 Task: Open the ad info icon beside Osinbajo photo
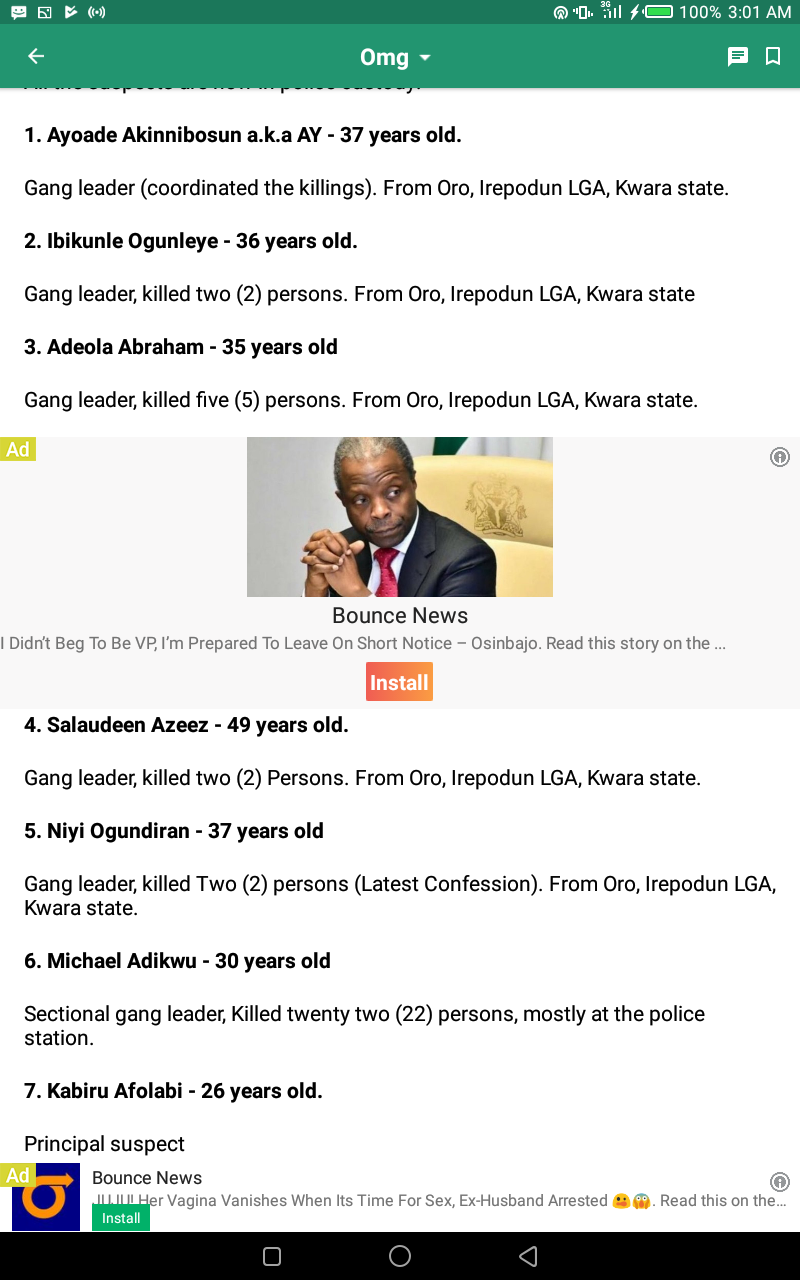pyautogui.click(x=780, y=457)
